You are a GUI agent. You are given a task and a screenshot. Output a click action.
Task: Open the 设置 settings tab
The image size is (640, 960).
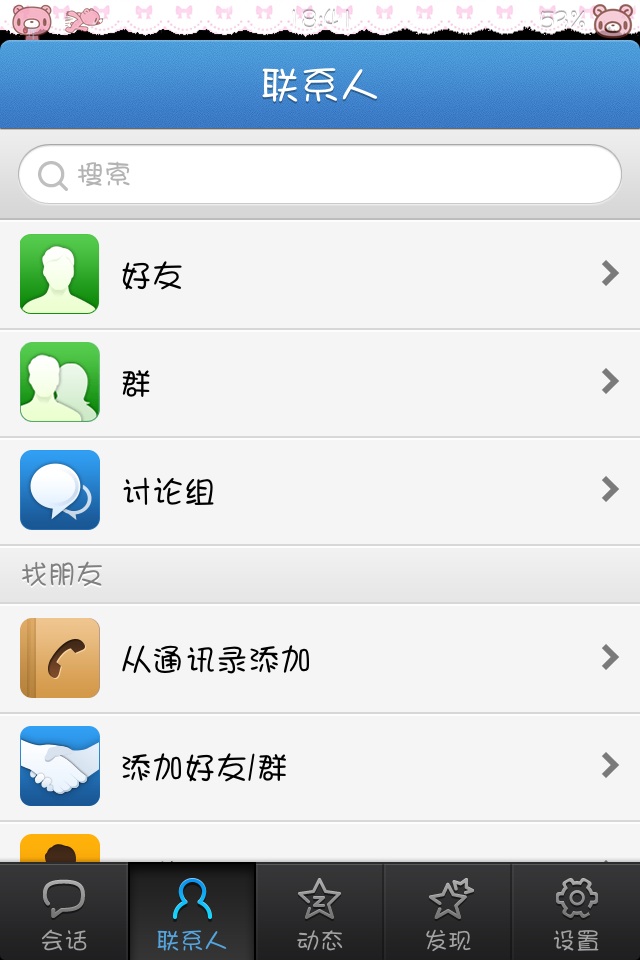576,912
